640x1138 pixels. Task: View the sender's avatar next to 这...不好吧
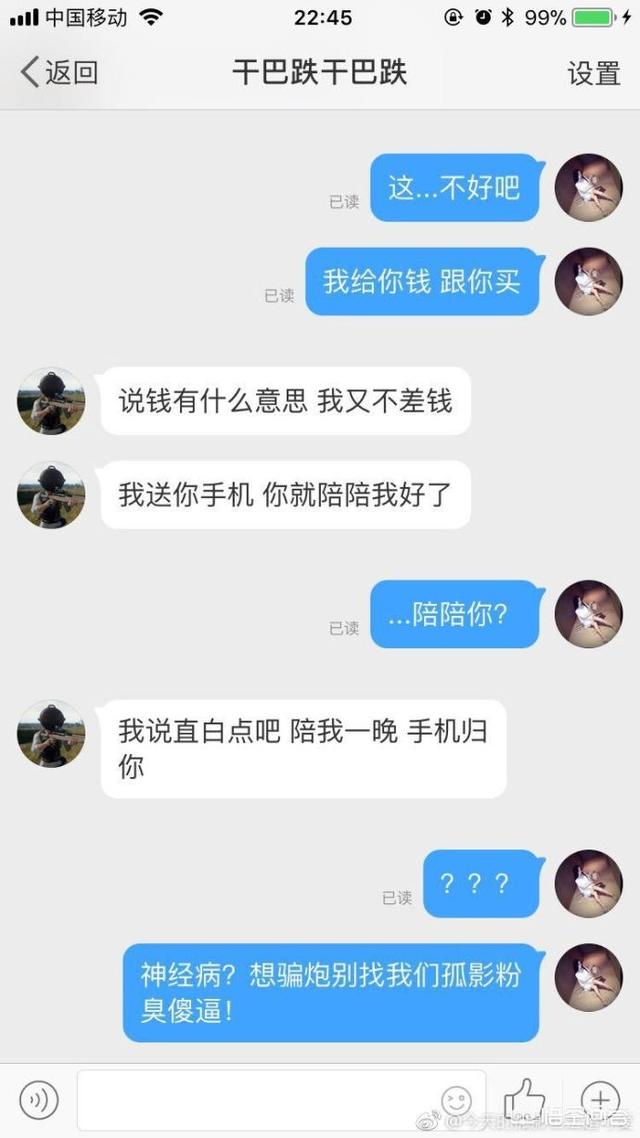(x=588, y=187)
